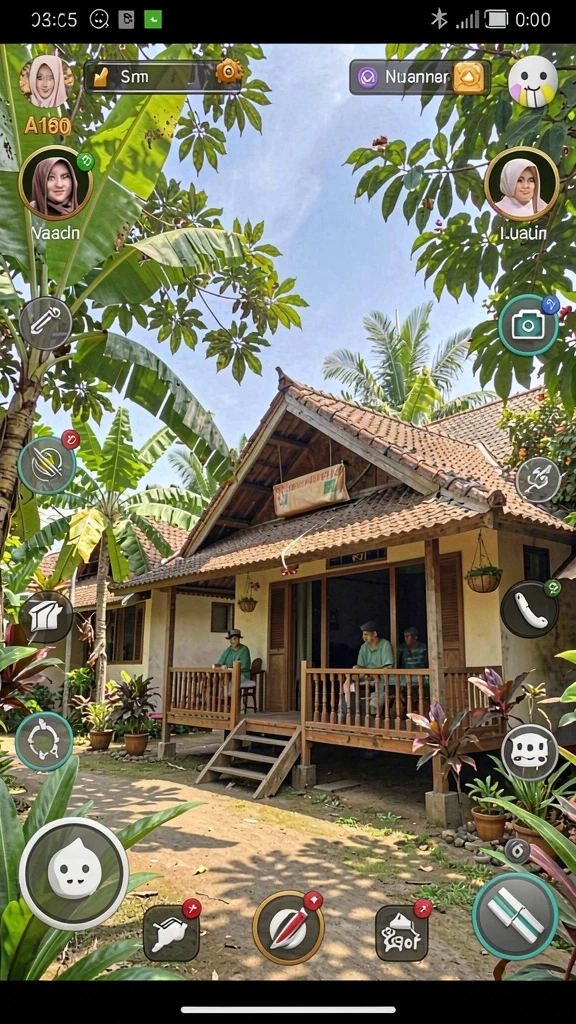This screenshot has height=1024, width=576.
Task: Tap the phone call button
Action: (x=530, y=609)
